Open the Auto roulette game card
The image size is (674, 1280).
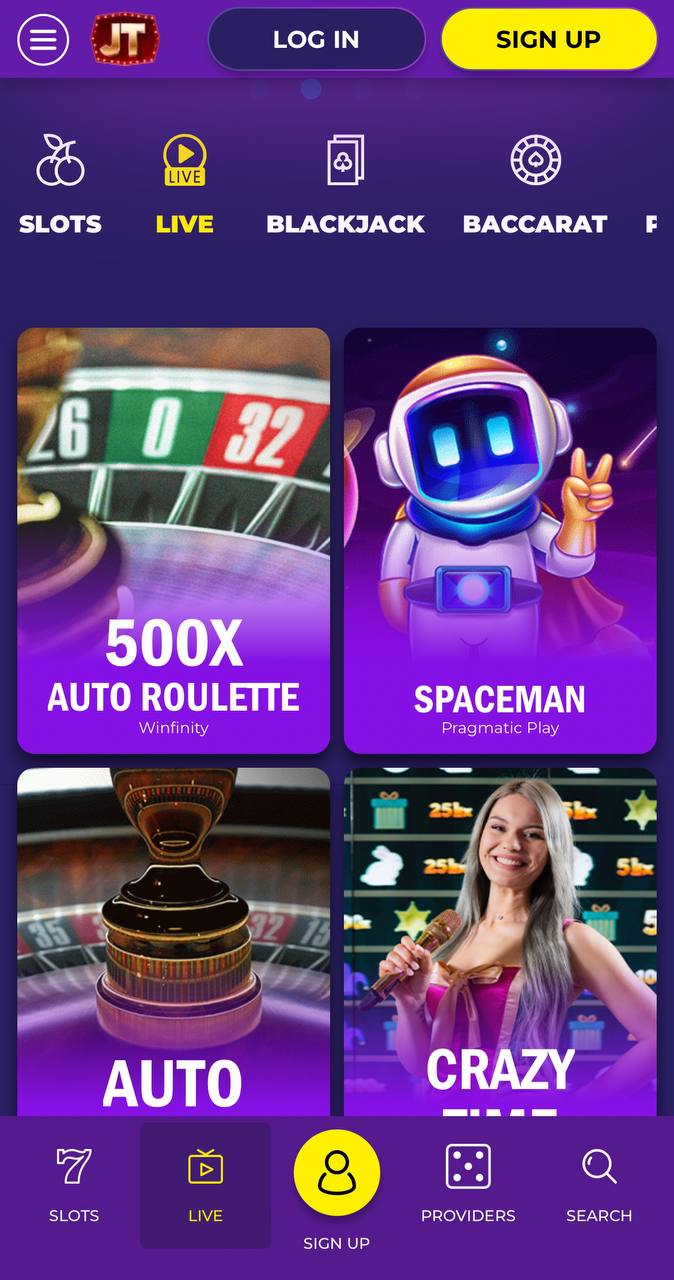coord(174,942)
